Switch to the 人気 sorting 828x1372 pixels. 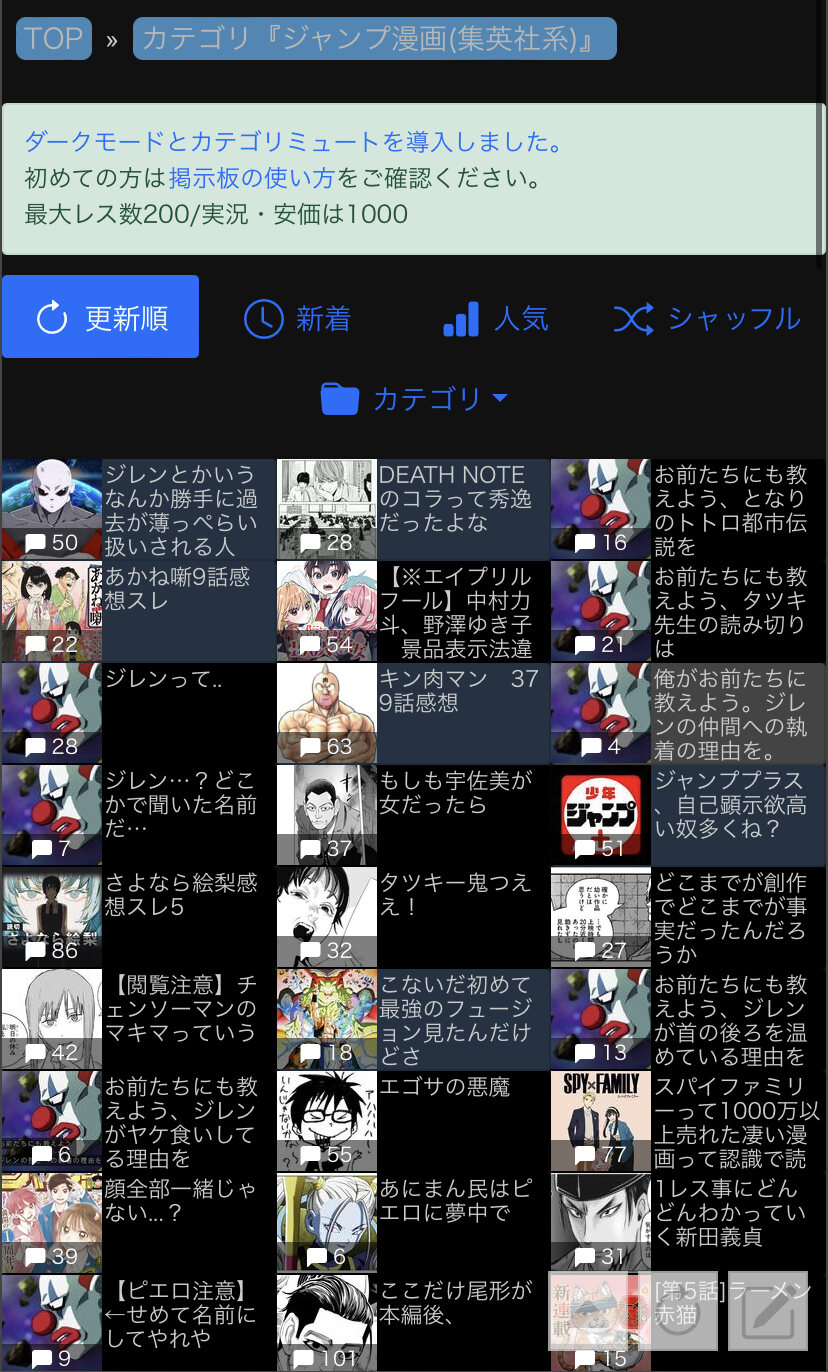pyautogui.click(x=495, y=319)
